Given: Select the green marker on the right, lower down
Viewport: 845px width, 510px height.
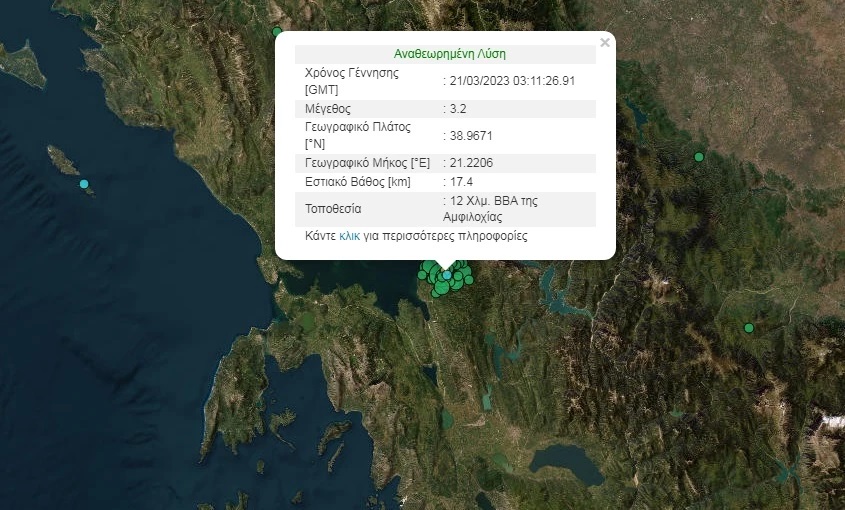Looking at the screenshot, I should [748, 328].
